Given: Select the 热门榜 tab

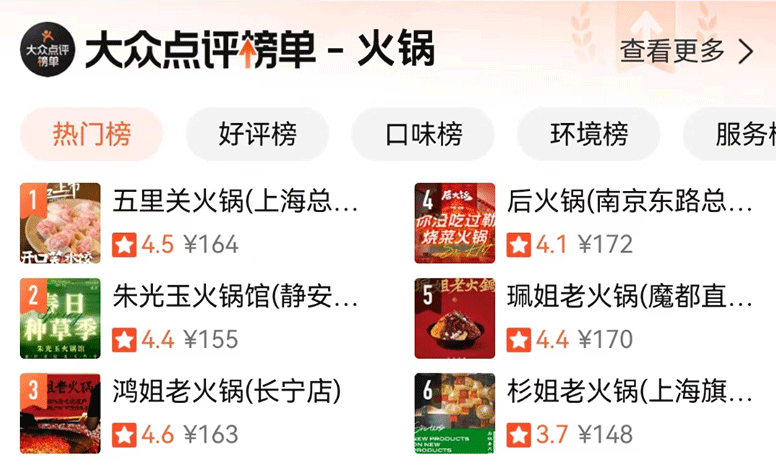Looking at the screenshot, I should click(92, 134).
